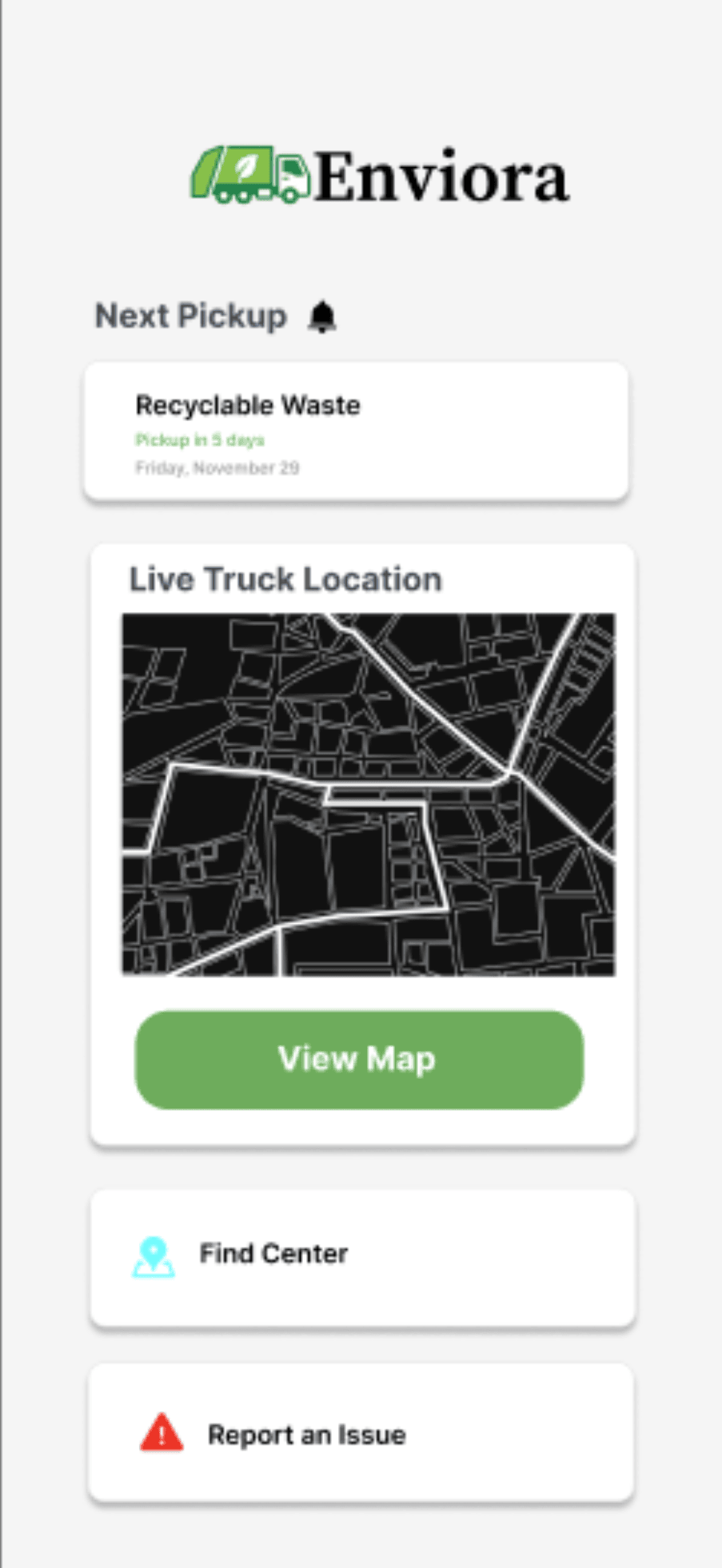Tap the Recyclable Waste label
Screen dimensions: 722x1568
coord(247,405)
